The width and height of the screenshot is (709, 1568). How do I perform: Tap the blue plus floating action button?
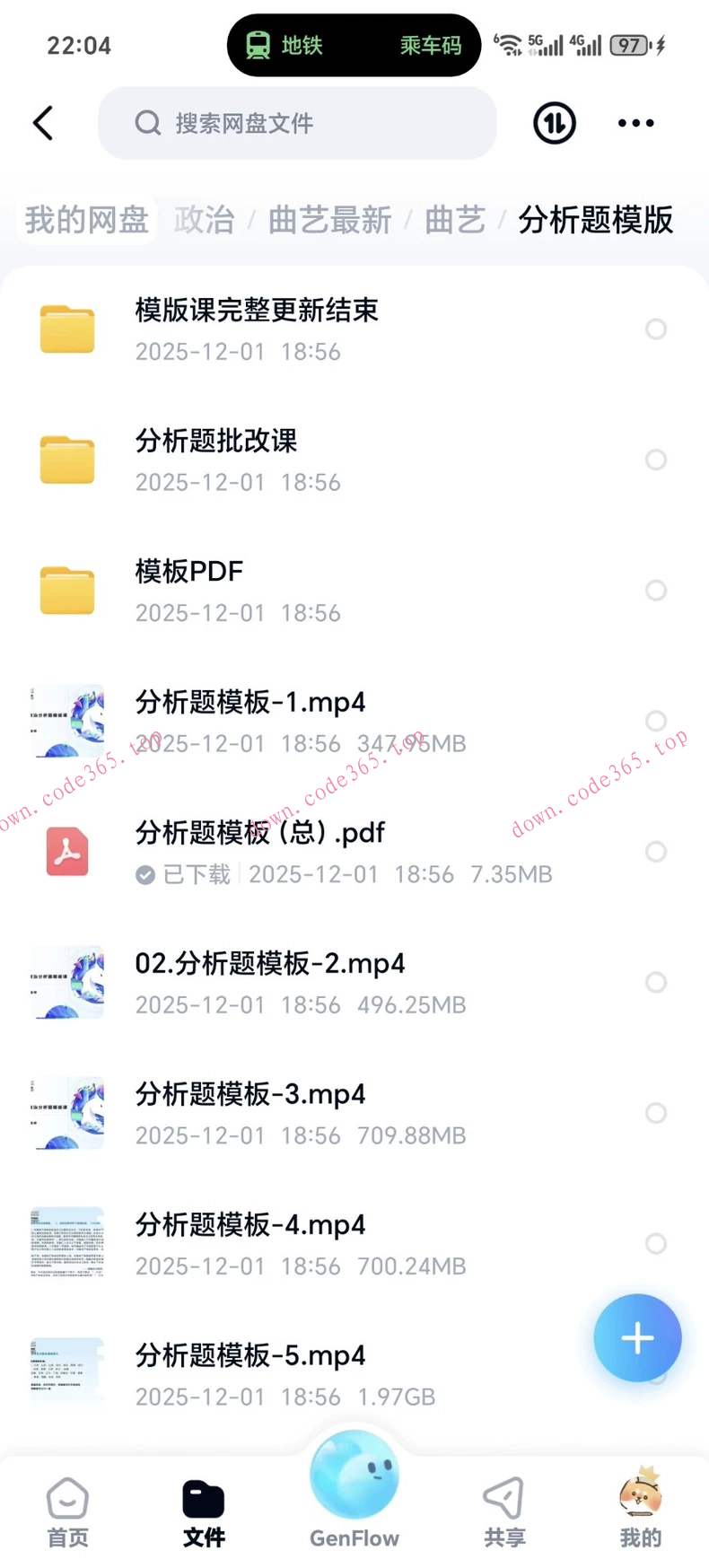tap(637, 1337)
